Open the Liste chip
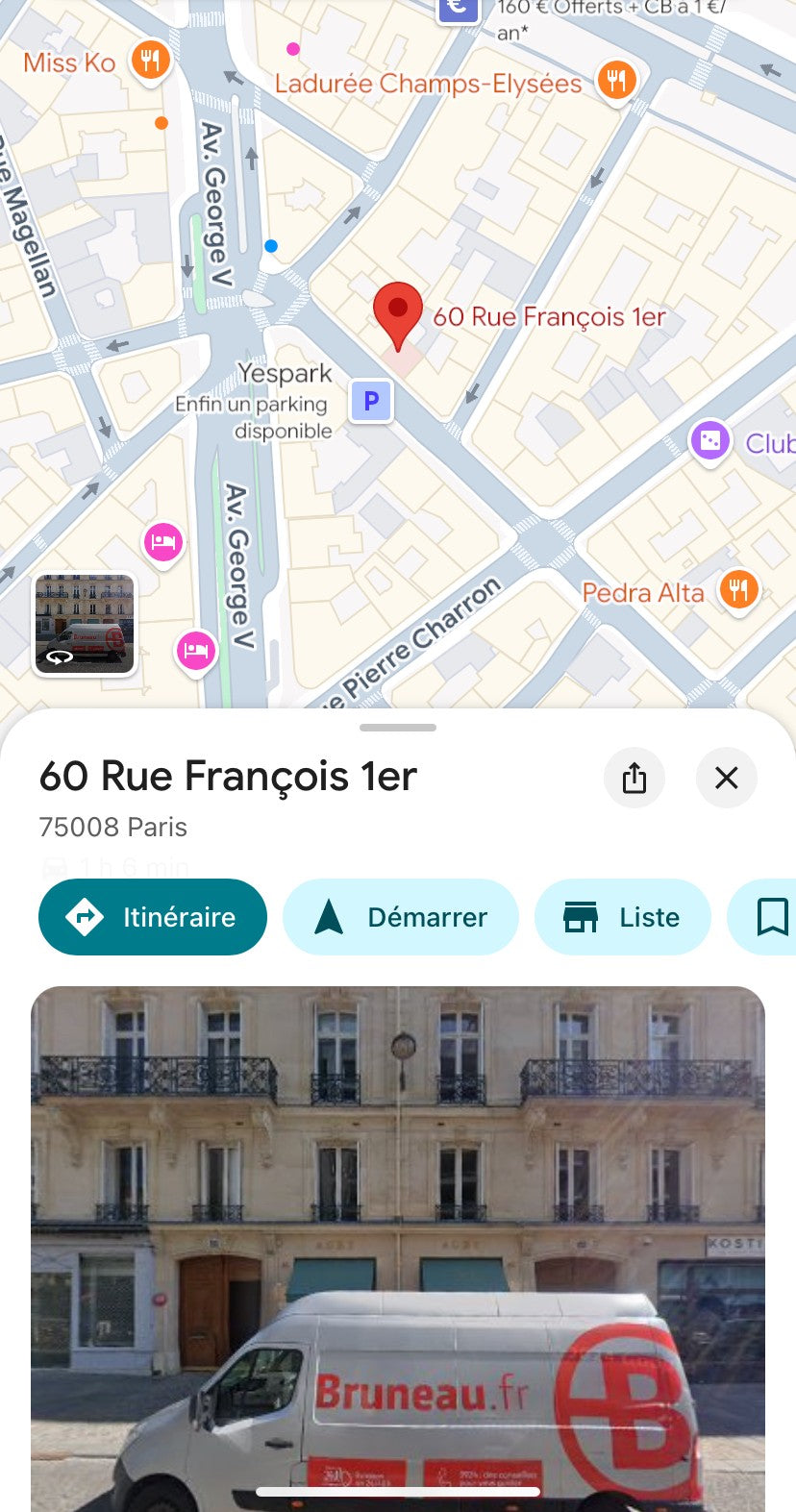796x1512 pixels. pos(622,917)
